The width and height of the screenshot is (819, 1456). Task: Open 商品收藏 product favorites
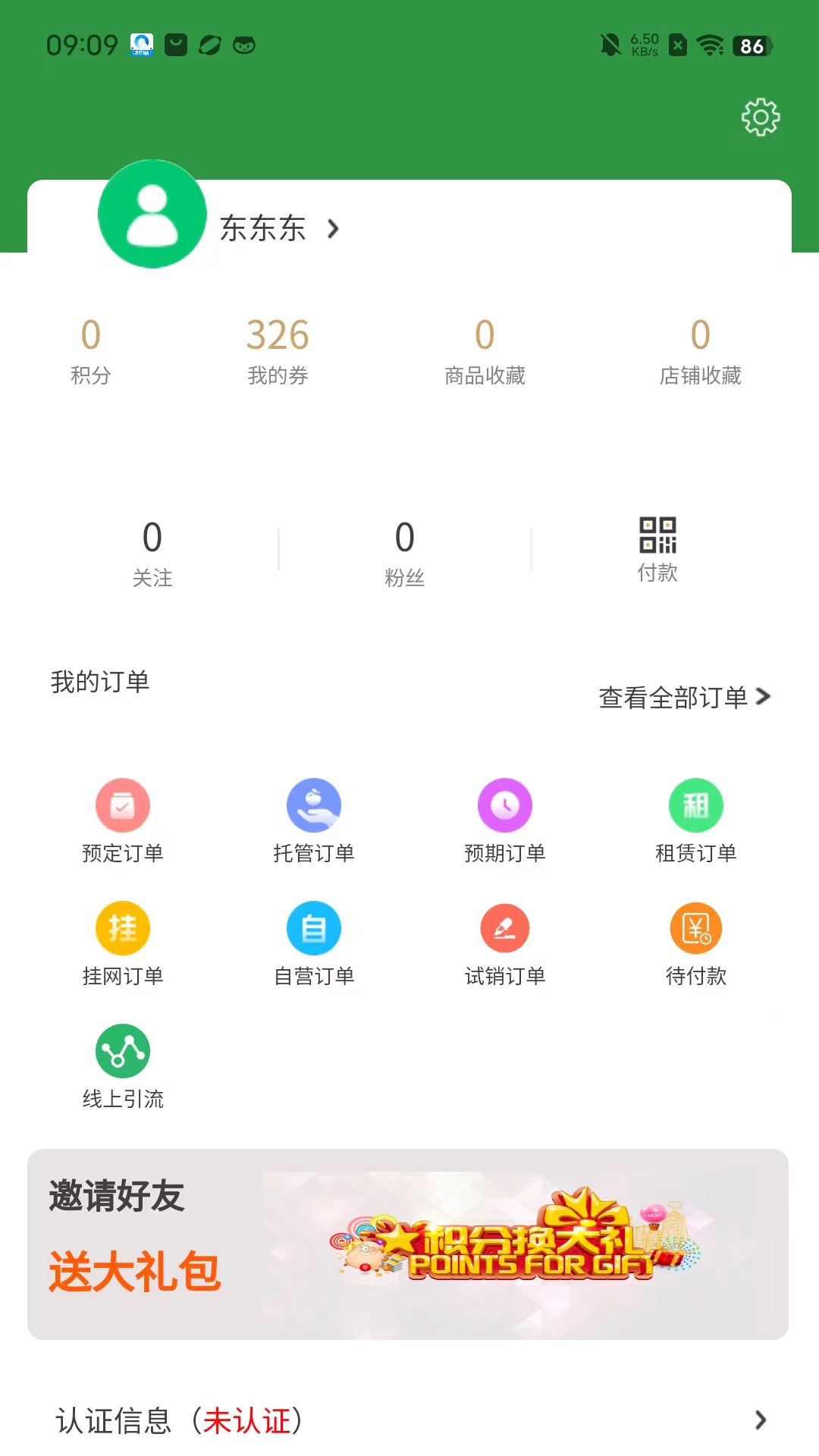(485, 349)
